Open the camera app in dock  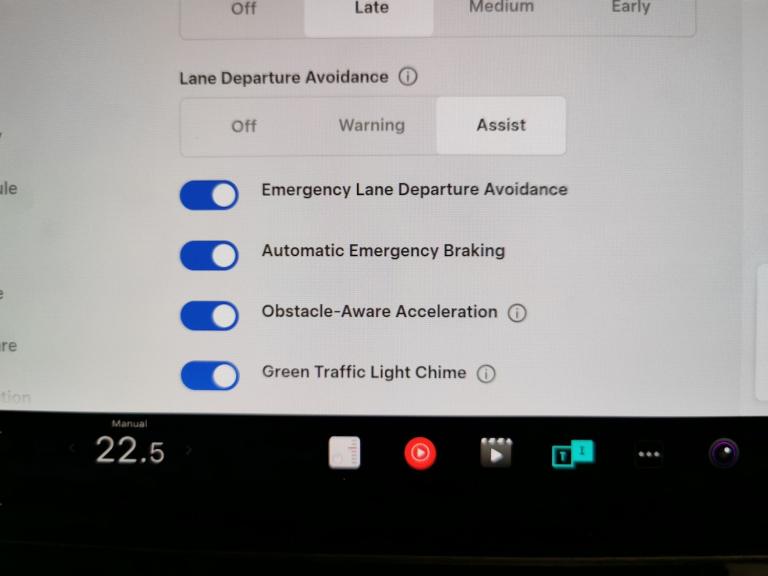coord(723,454)
